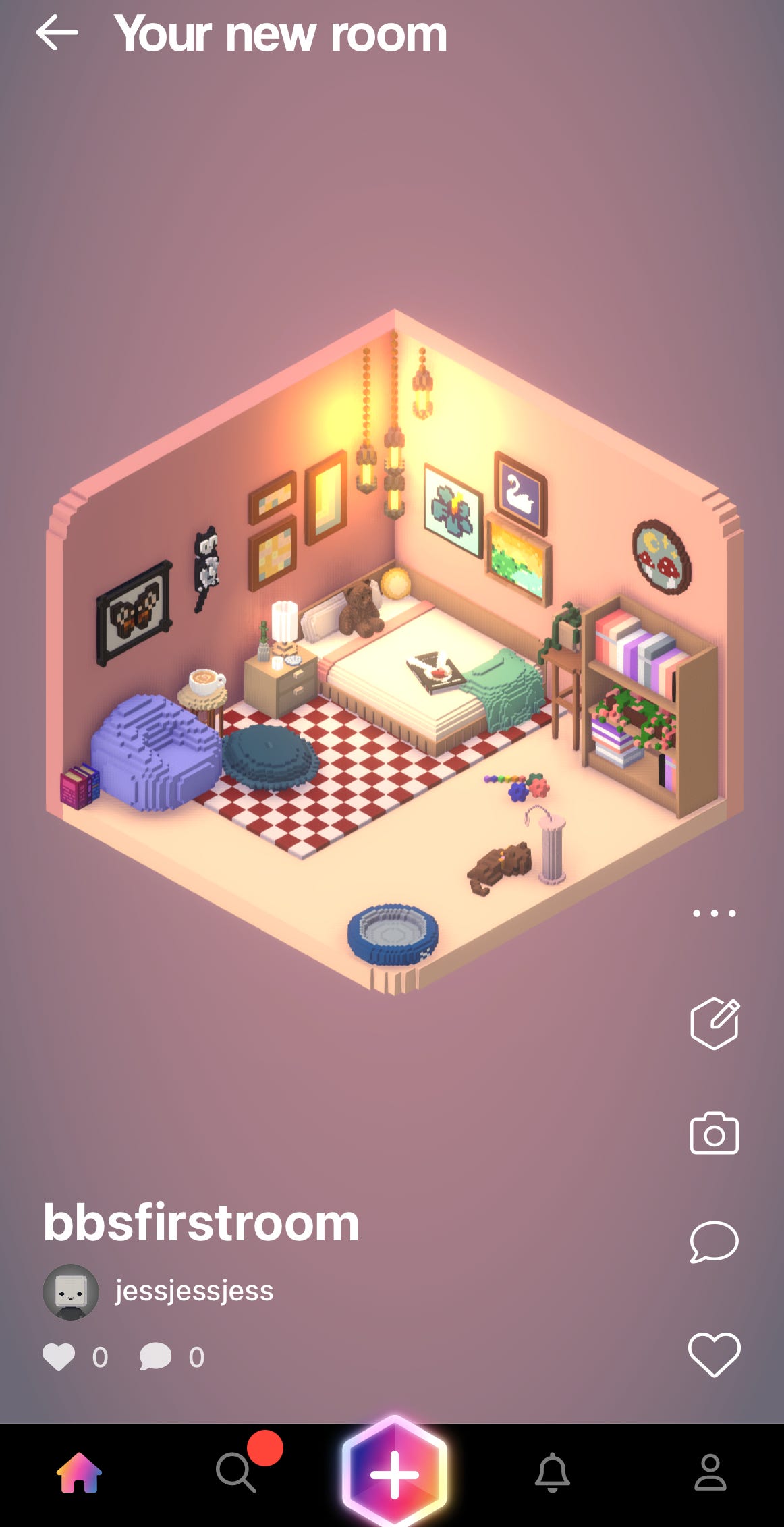
Task: Create a new room with plus button
Action: [394, 1473]
